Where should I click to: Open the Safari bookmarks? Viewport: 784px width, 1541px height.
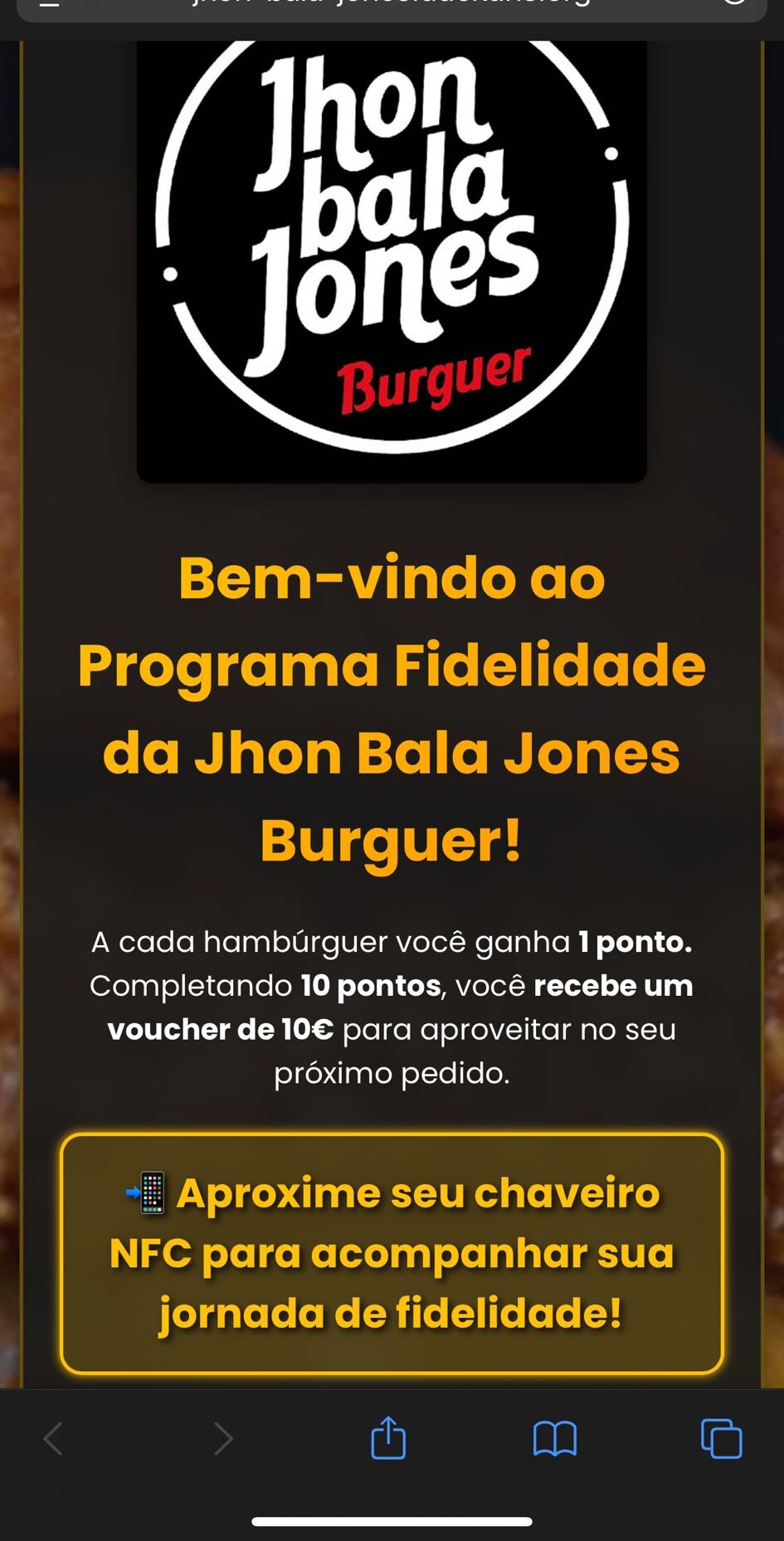554,1438
